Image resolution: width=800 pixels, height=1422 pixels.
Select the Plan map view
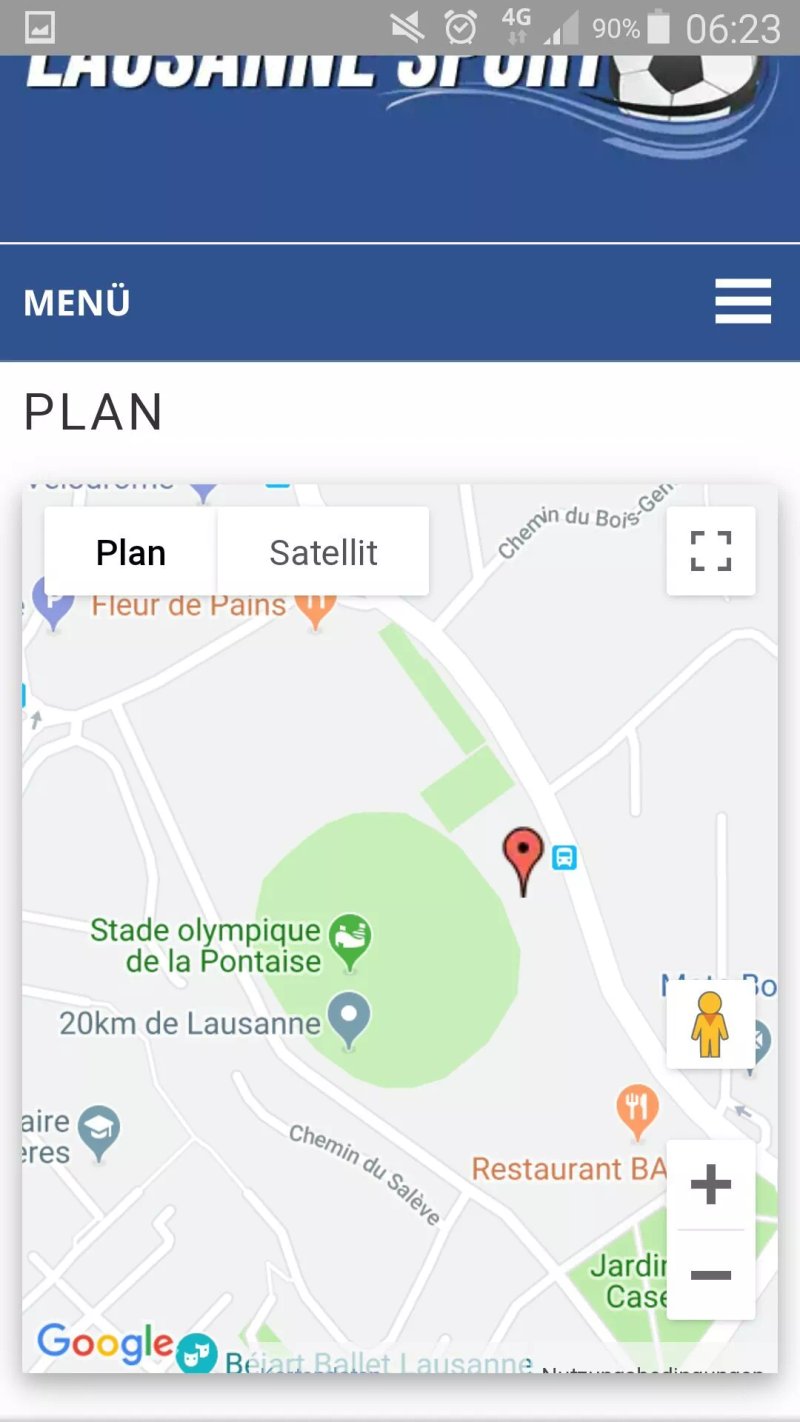130,552
